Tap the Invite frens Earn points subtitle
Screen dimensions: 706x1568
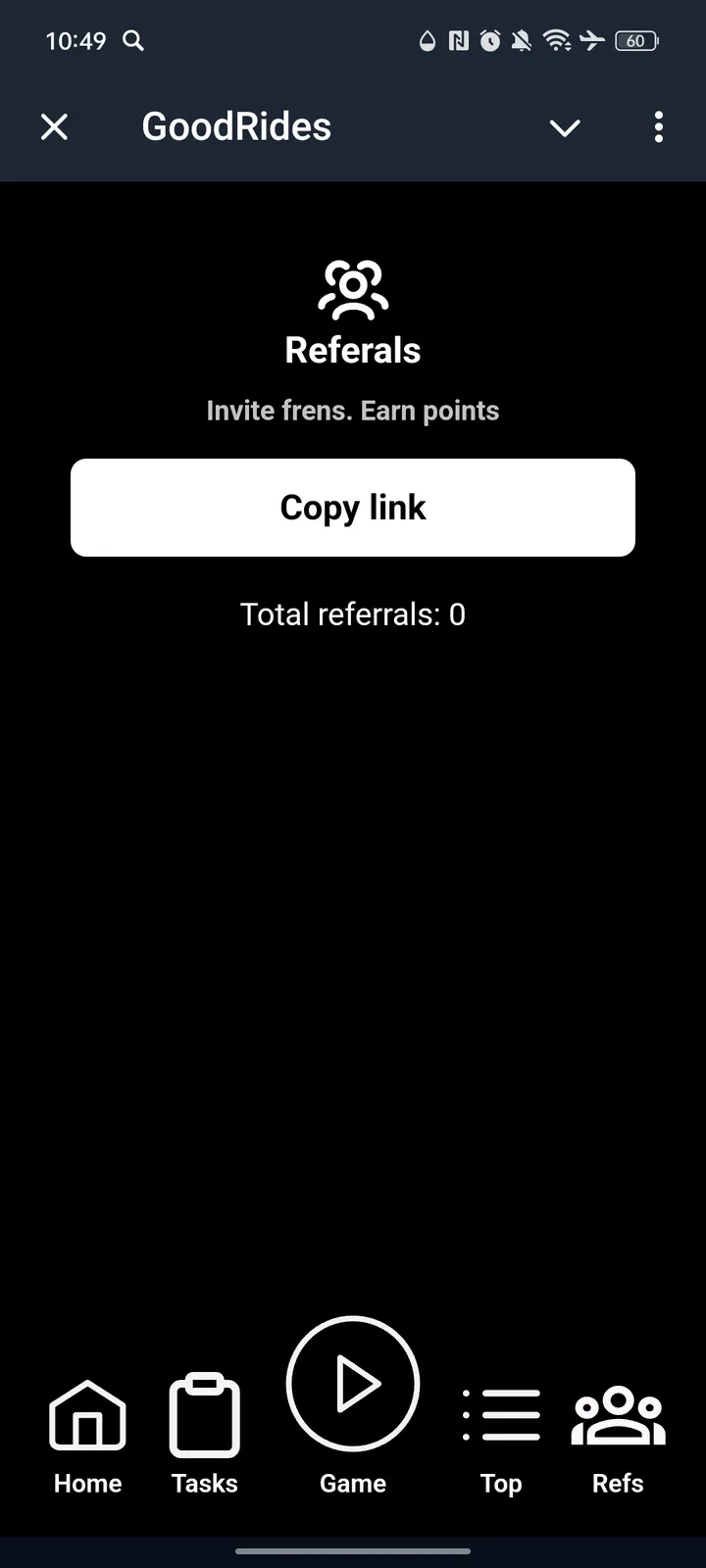click(x=352, y=411)
